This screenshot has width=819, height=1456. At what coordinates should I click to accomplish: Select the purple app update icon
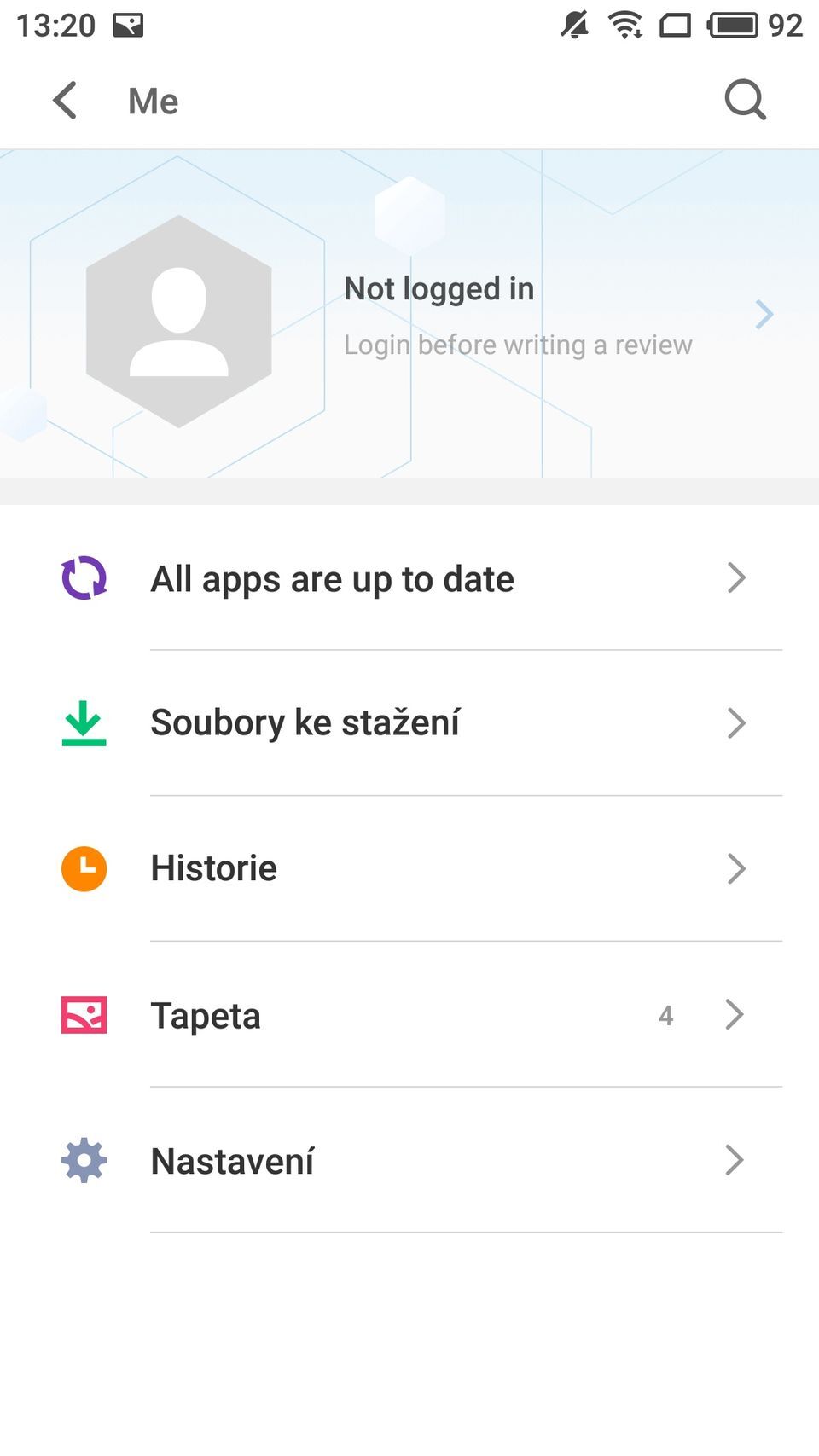[83, 578]
